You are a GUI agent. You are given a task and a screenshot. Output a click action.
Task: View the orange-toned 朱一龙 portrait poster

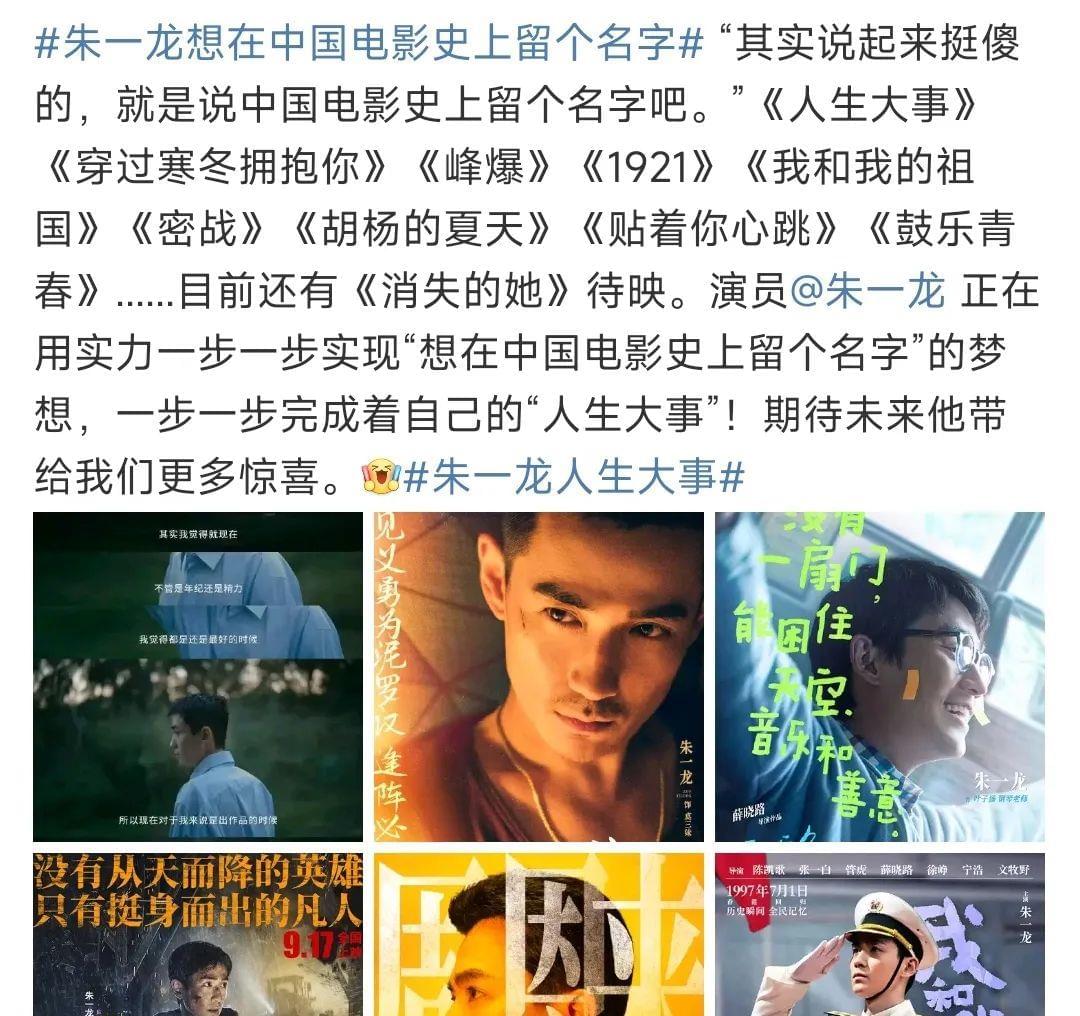(539, 676)
